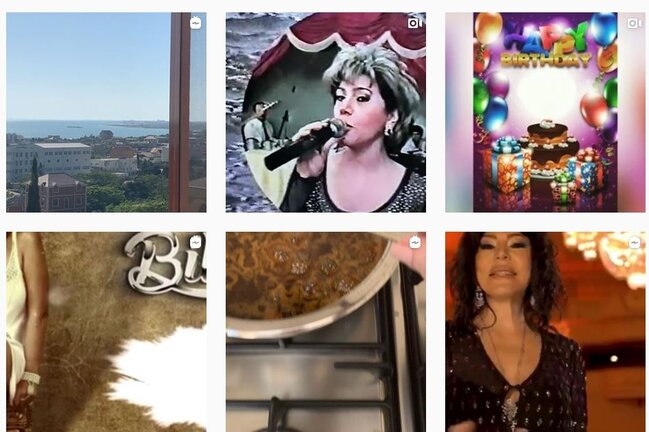Viewport: 649px width, 432px height.
Task: Open the singer with microphone video post
Action: coord(325,112)
